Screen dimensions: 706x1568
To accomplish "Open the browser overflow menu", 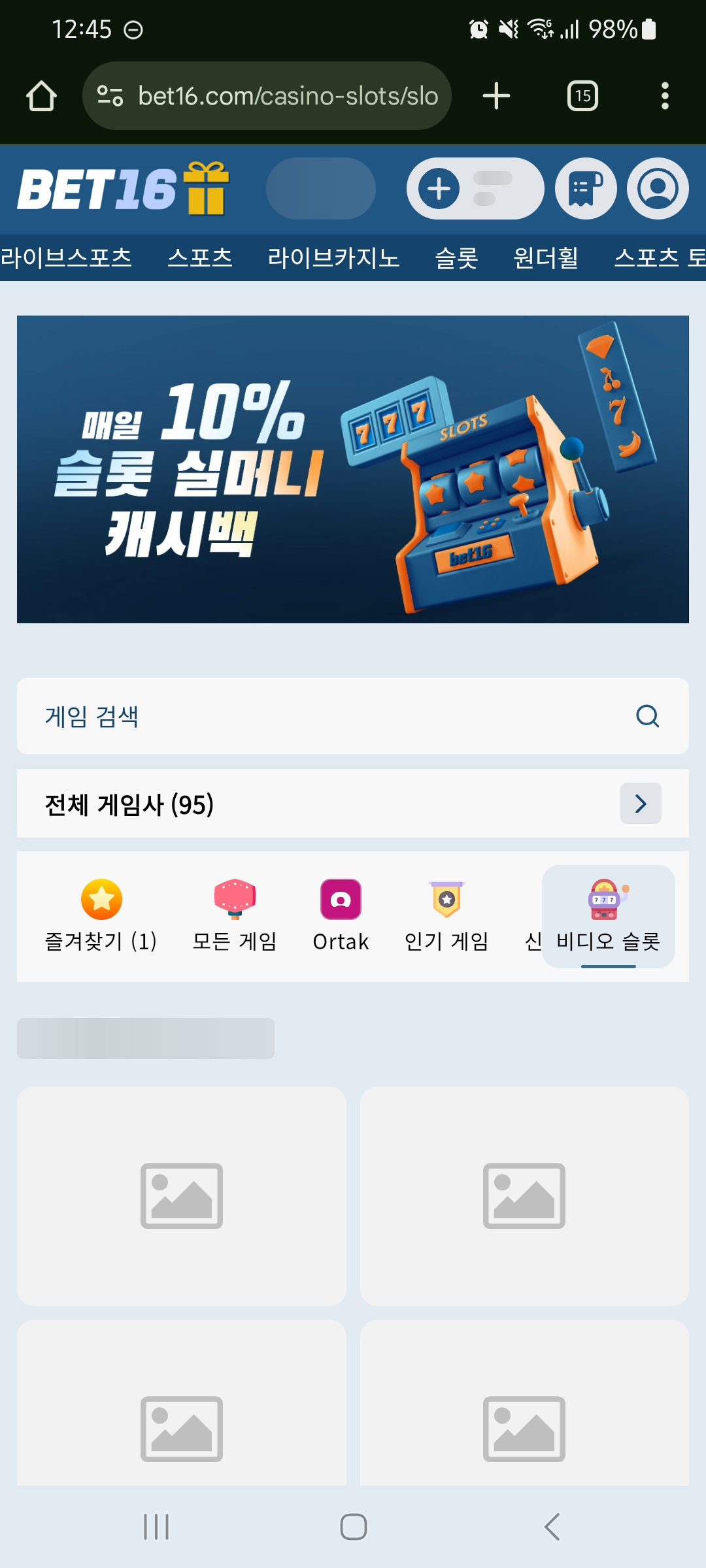I will point(665,96).
